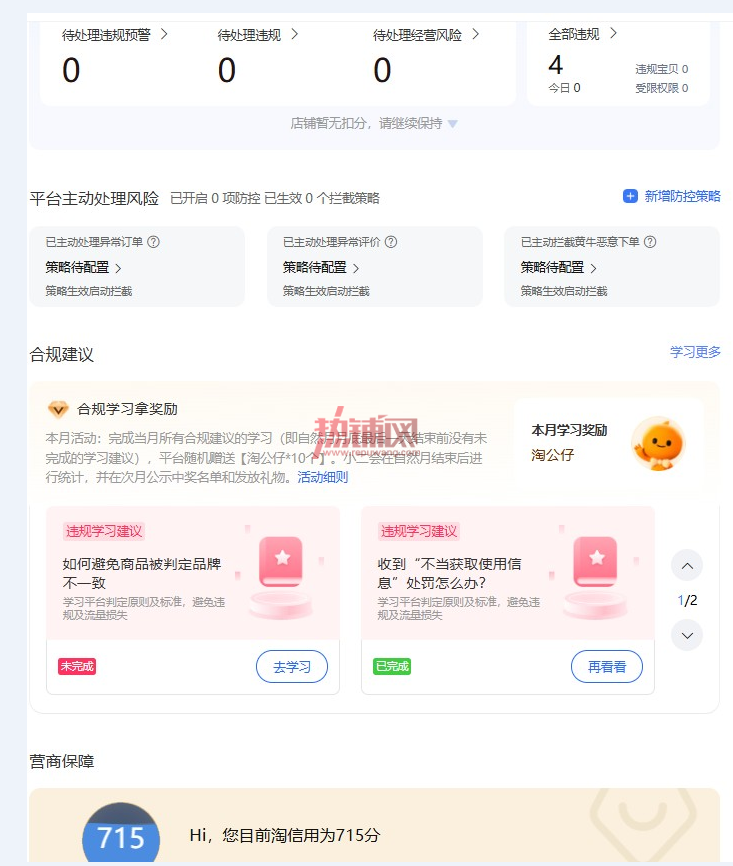The width and height of the screenshot is (733, 866).
Task: Tap 去学习 on the 品牌不一致 card
Action: click(292, 667)
